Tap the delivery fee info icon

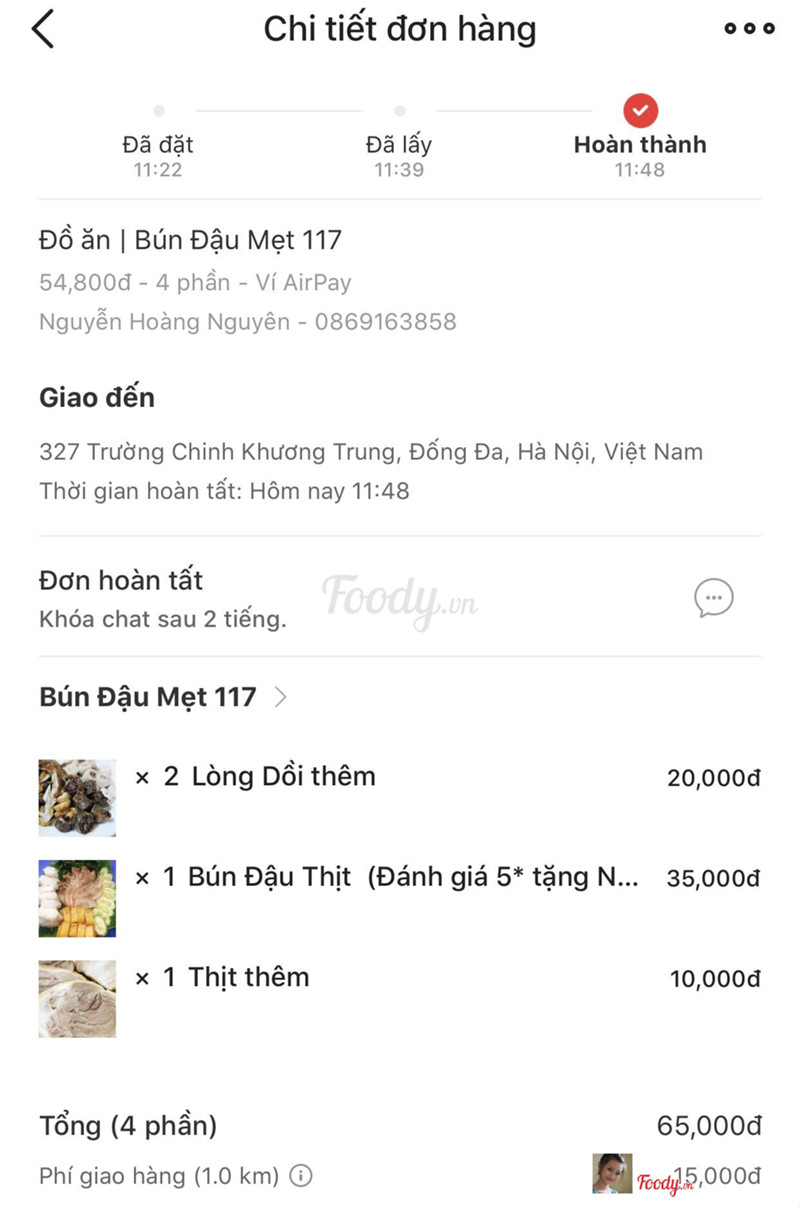click(300, 1176)
